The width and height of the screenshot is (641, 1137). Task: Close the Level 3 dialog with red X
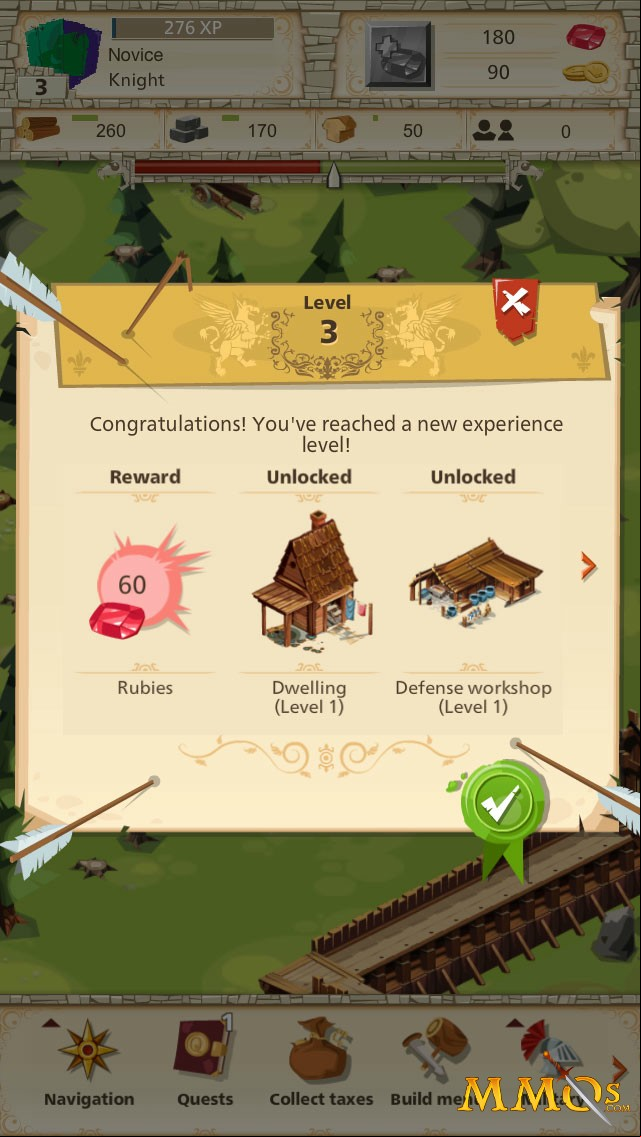516,308
